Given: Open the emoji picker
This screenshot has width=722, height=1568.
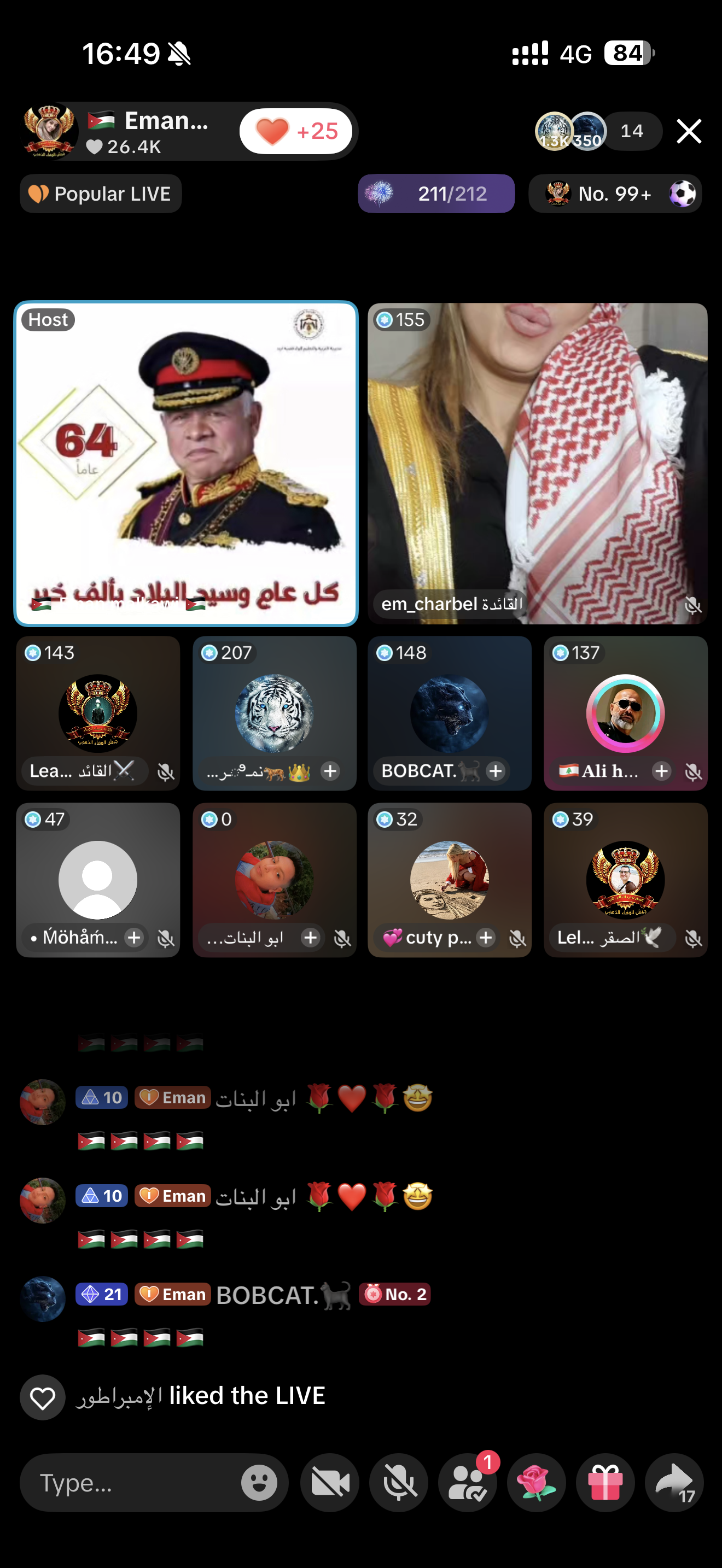Looking at the screenshot, I should click(259, 1483).
